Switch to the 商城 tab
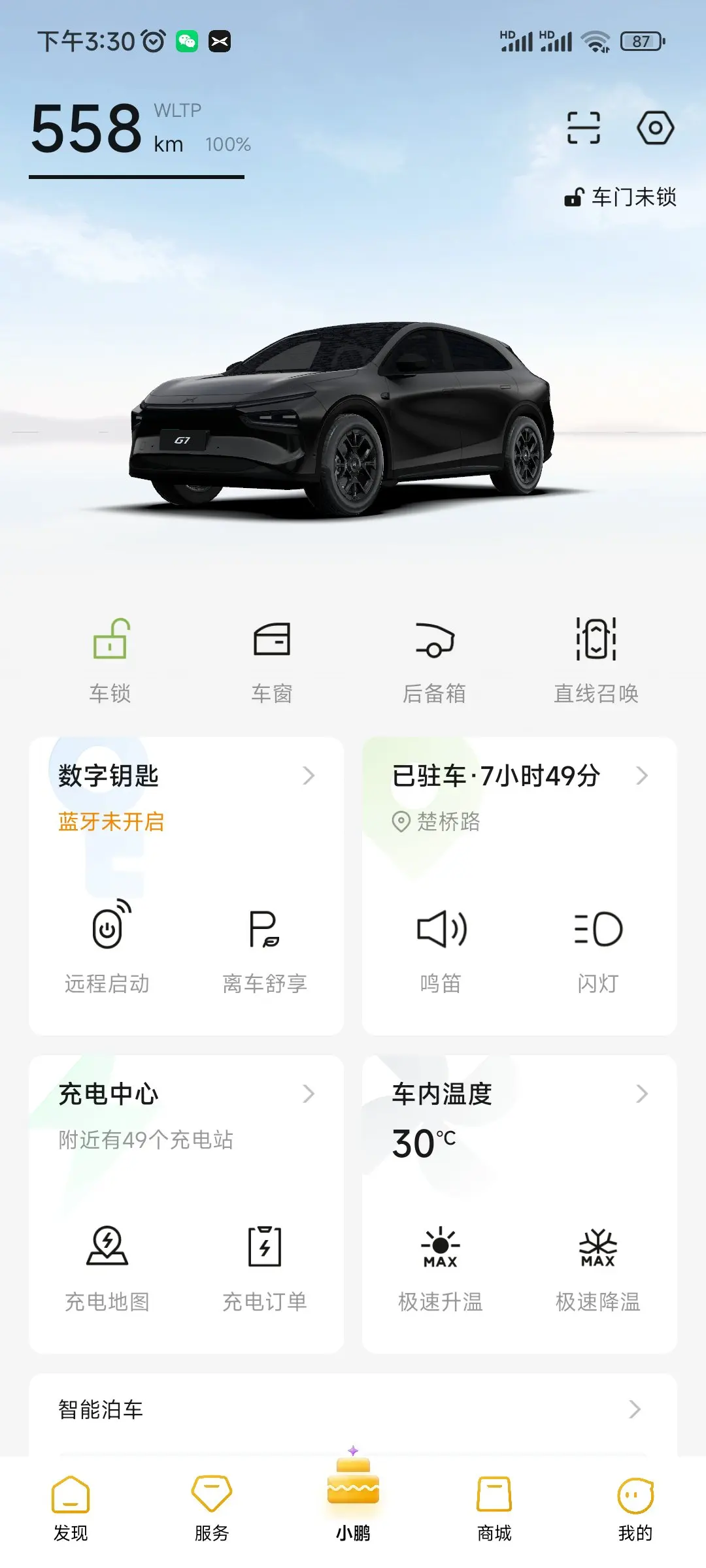706x1568 pixels. click(494, 1506)
